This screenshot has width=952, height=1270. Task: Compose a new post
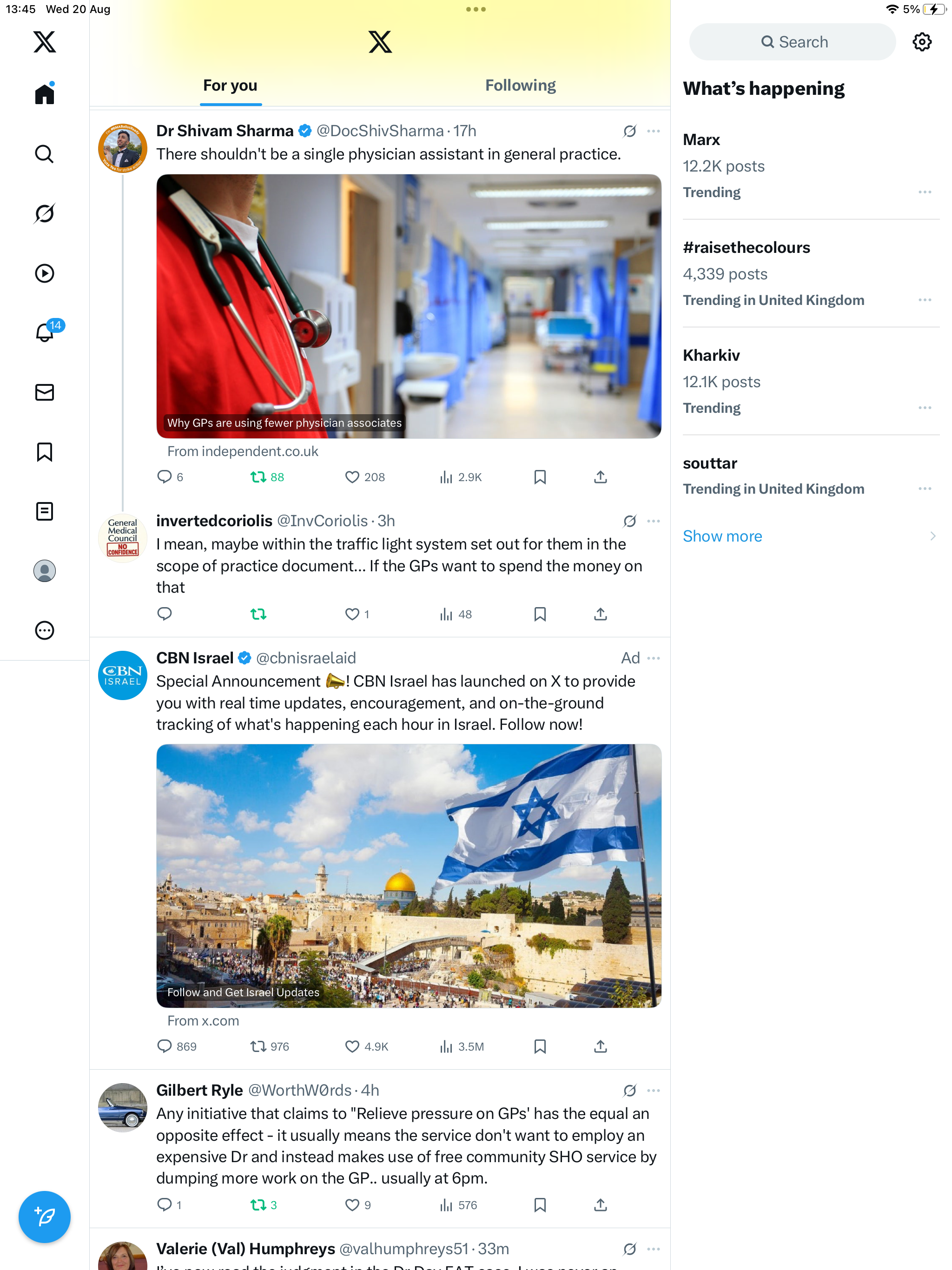click(45, 1217)
